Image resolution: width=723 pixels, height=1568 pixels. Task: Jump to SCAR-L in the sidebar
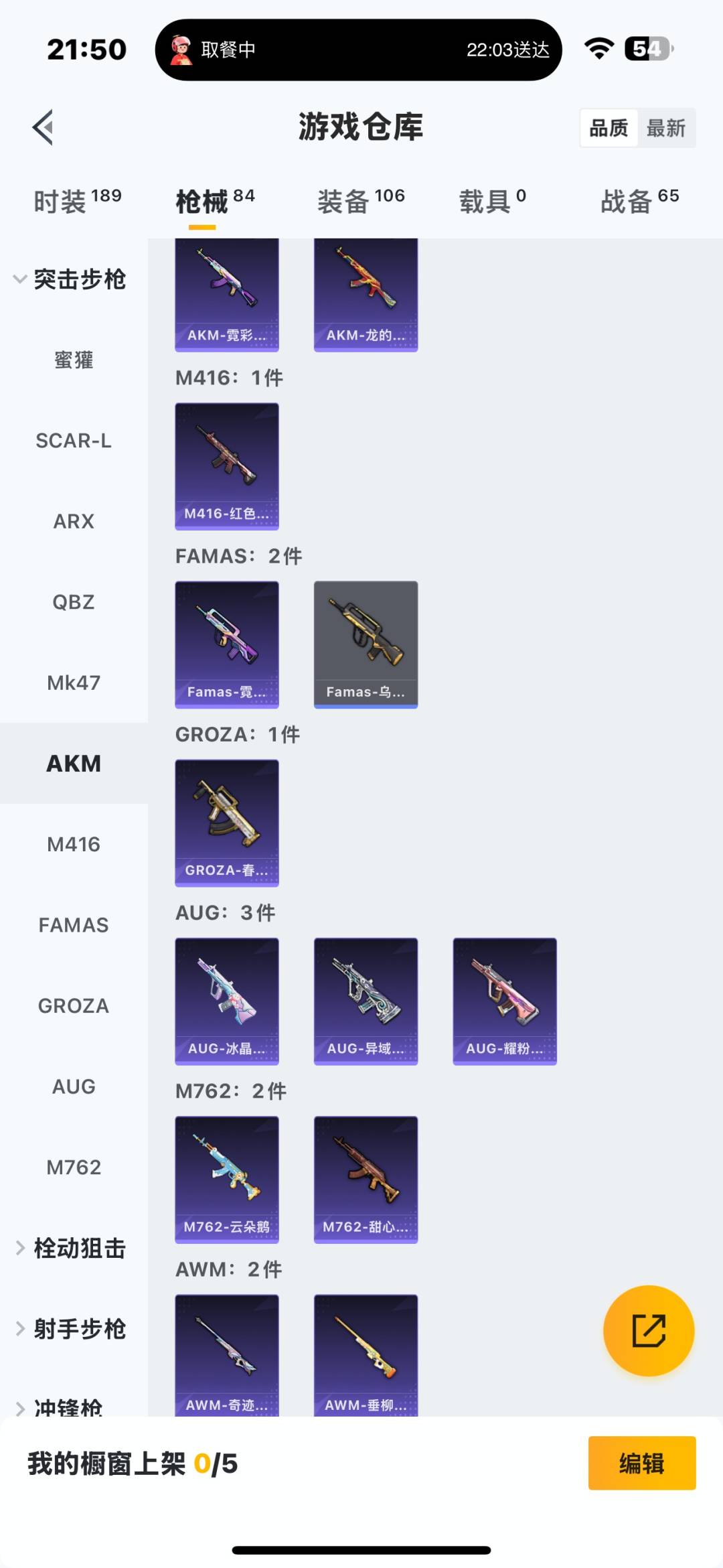(74, 441)
